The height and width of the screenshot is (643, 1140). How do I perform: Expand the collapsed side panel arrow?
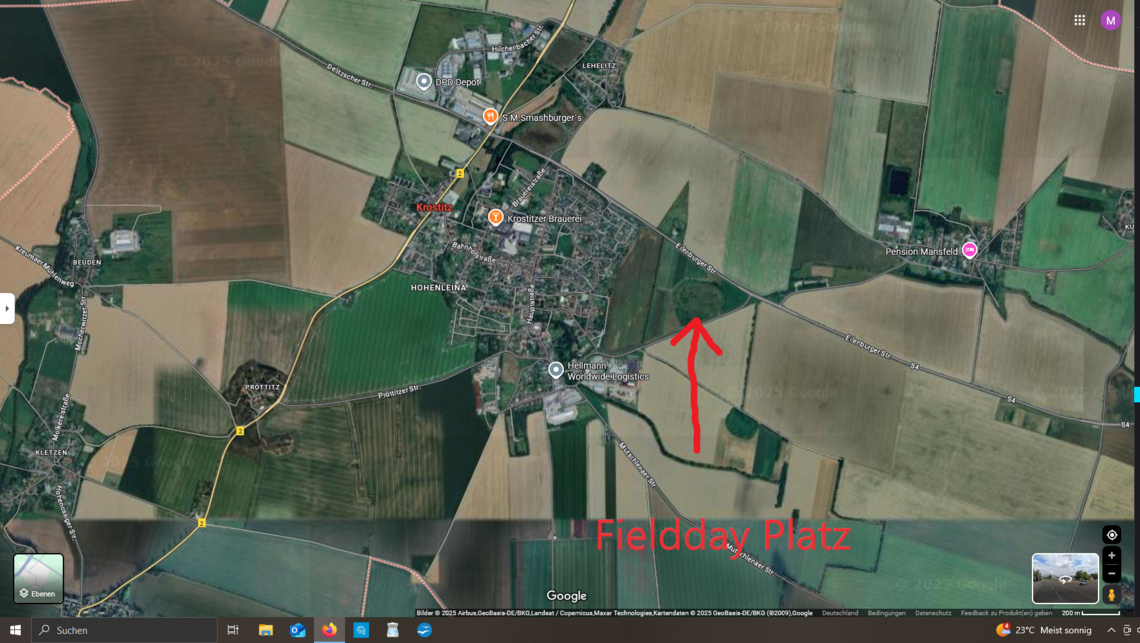tap(7, 308)
